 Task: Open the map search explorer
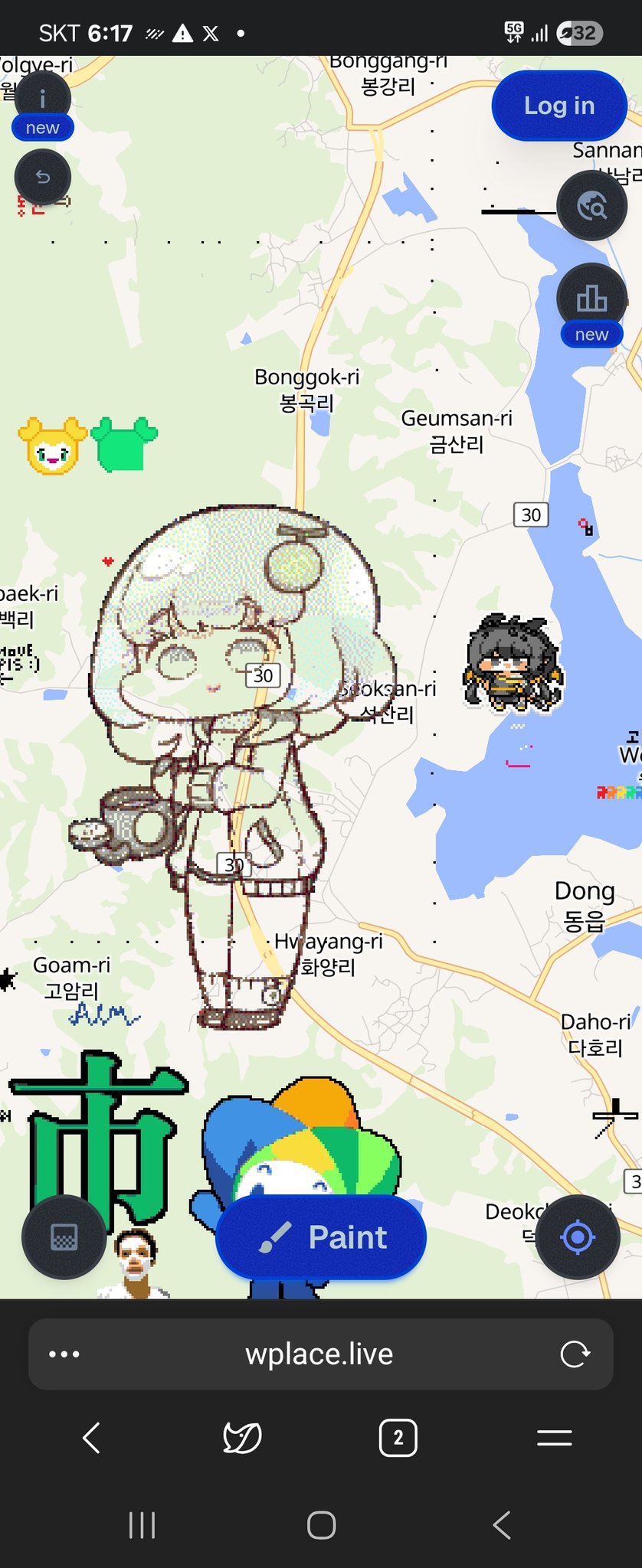coord(591,206)
